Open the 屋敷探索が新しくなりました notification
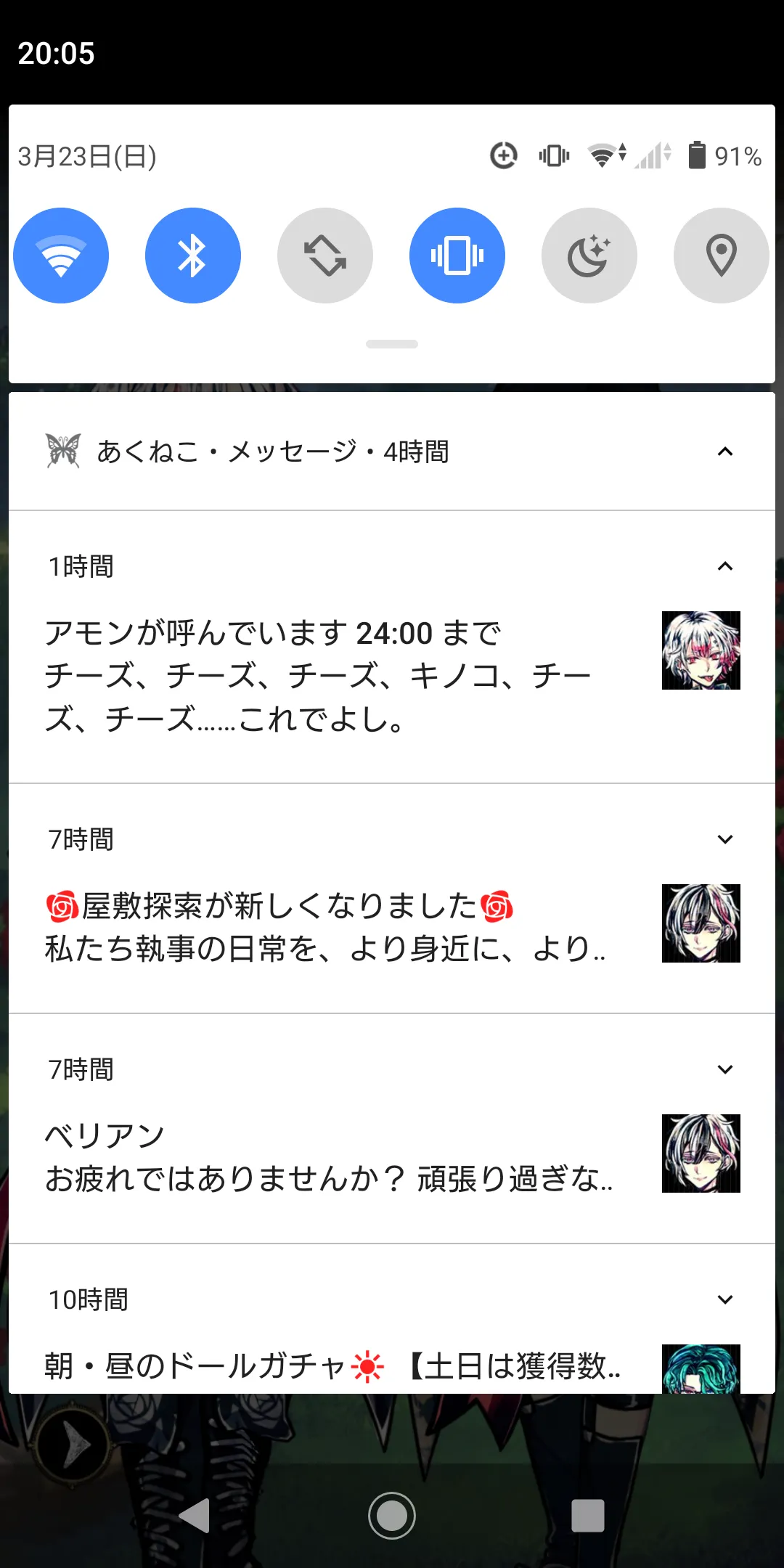The image size is (784, 1568). click(x=327, y=928)
